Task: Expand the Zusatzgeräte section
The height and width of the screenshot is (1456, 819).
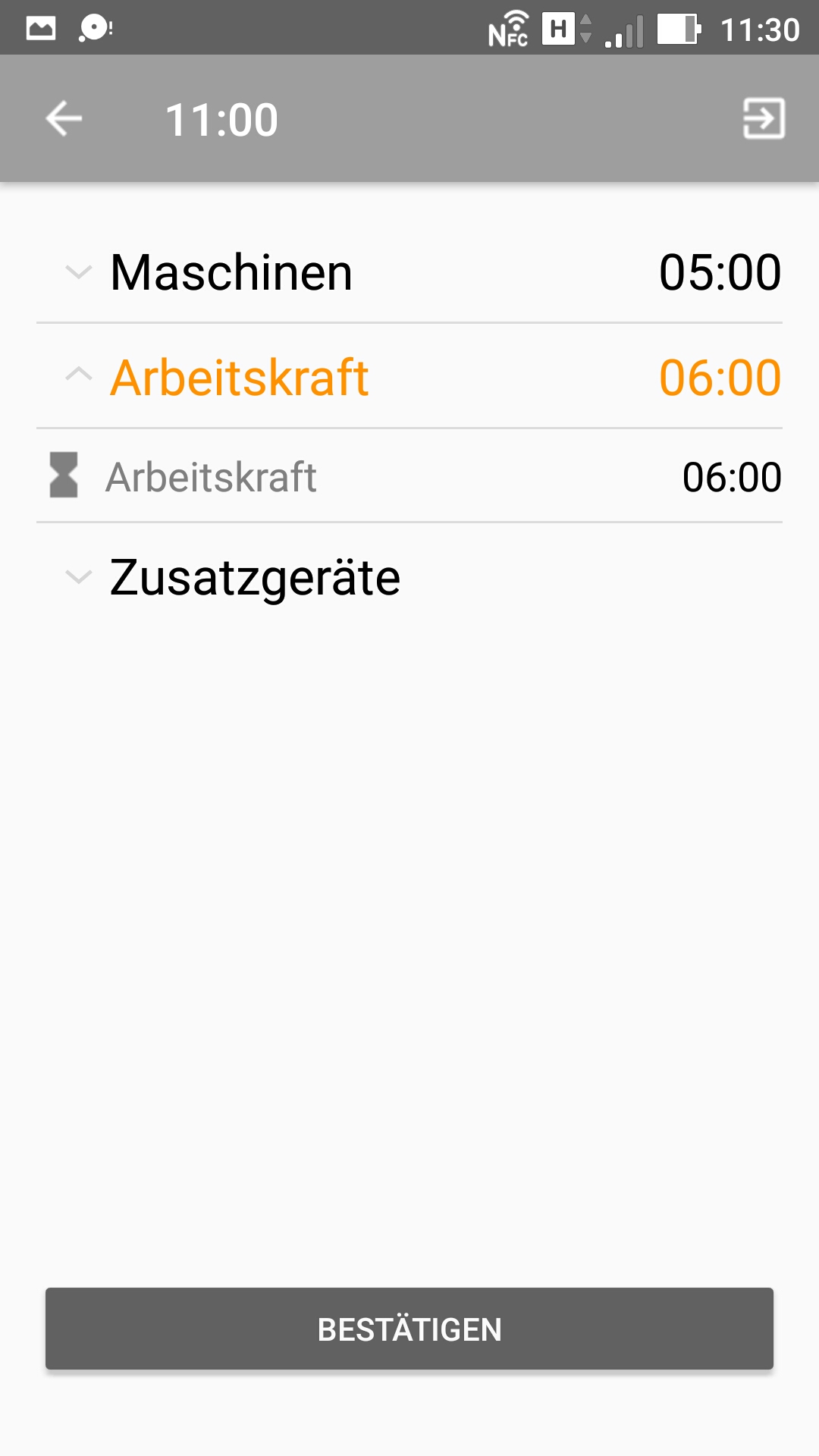Action: click(409, 577)
